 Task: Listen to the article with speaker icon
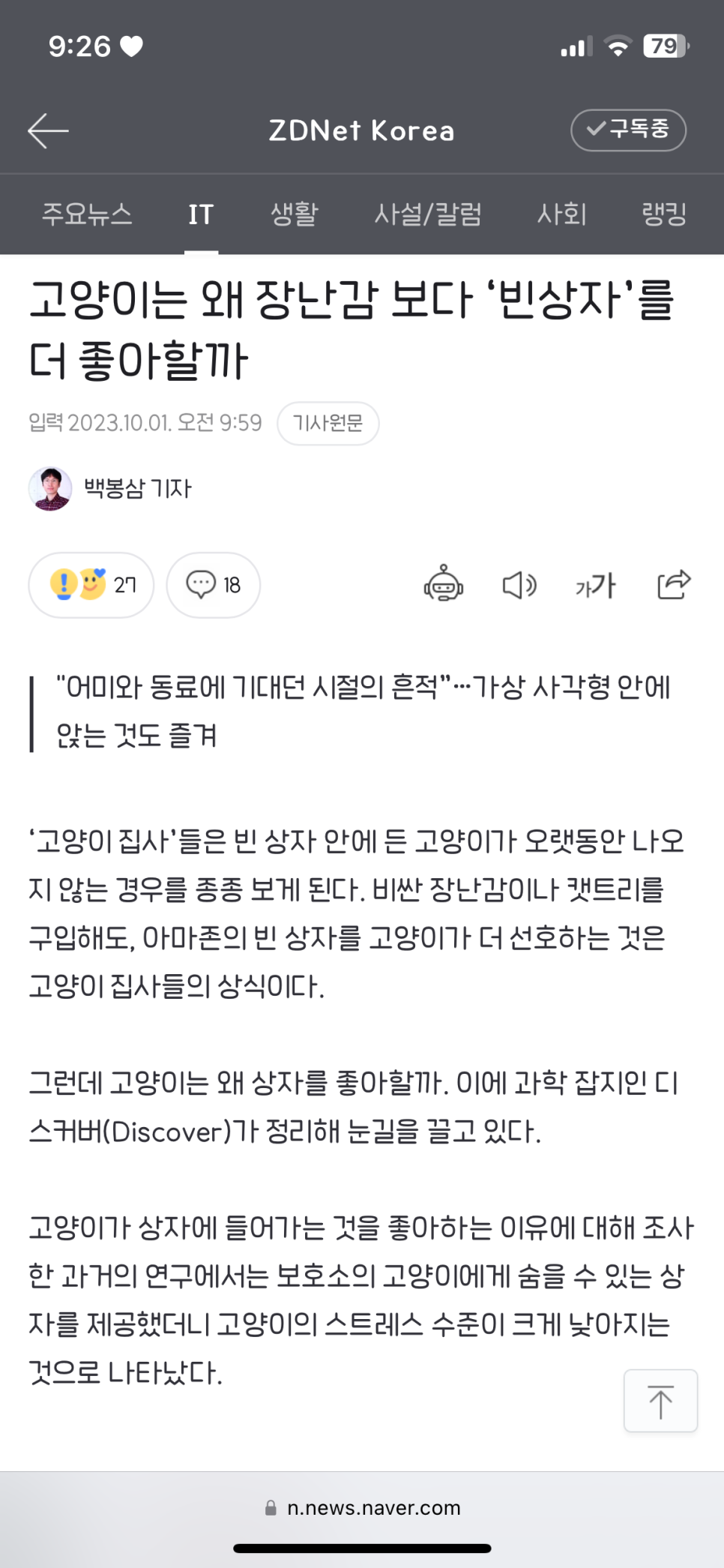pyautogui.click(x=519, y=585)
